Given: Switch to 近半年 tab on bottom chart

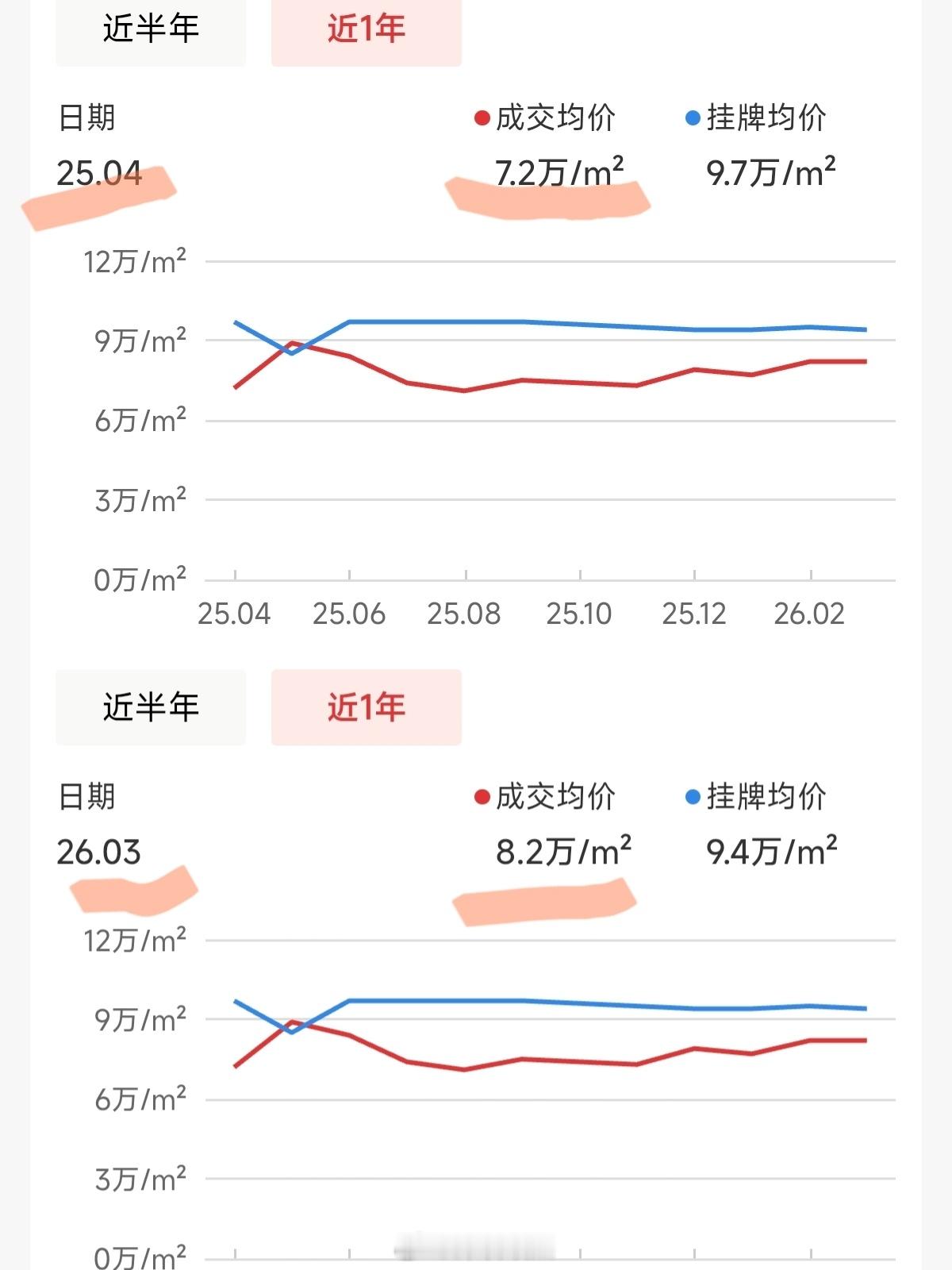Looking at the screenshot, I should click(151, 706).
